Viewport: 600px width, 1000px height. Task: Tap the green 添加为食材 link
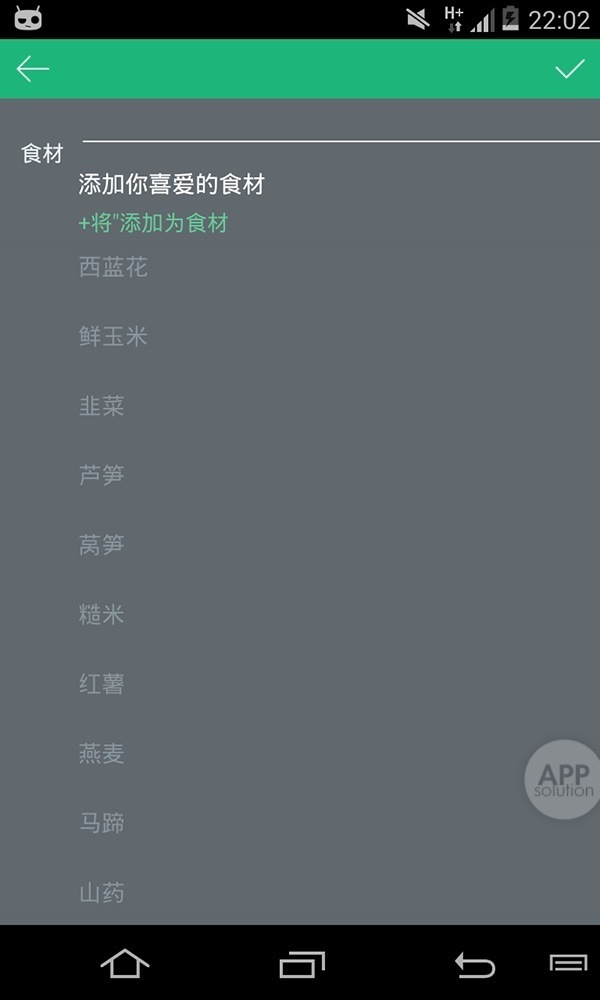tap(153, 223)
